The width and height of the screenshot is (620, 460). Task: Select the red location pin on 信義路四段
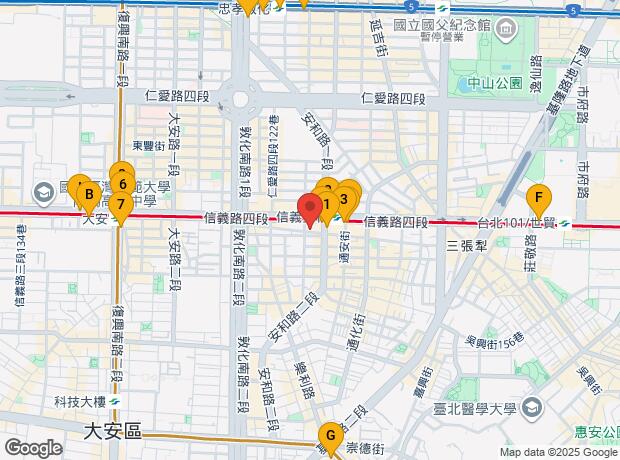click(311, 208)
